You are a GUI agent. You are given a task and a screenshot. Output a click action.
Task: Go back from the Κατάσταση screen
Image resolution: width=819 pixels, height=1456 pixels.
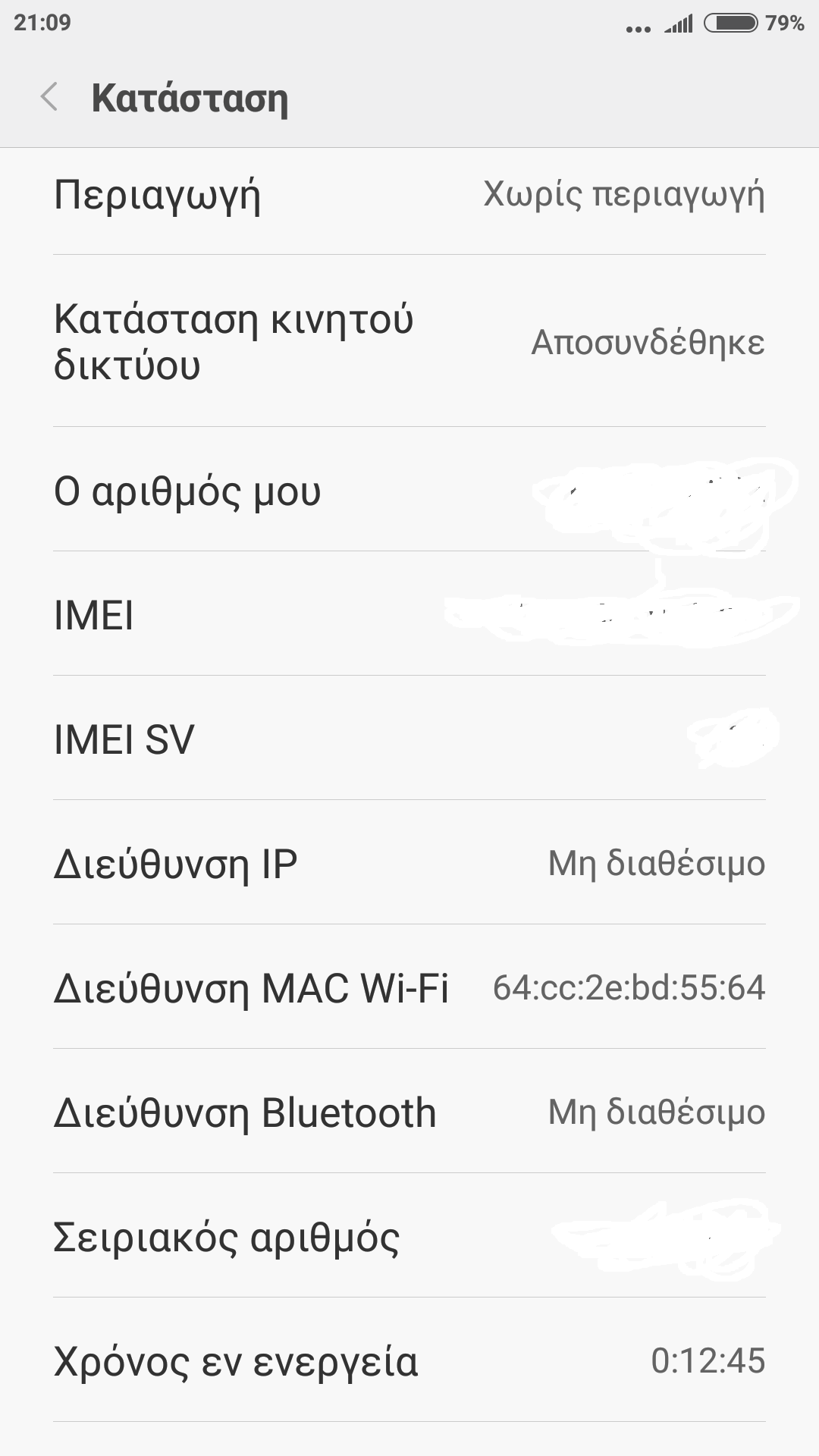[x=49, y=98]
